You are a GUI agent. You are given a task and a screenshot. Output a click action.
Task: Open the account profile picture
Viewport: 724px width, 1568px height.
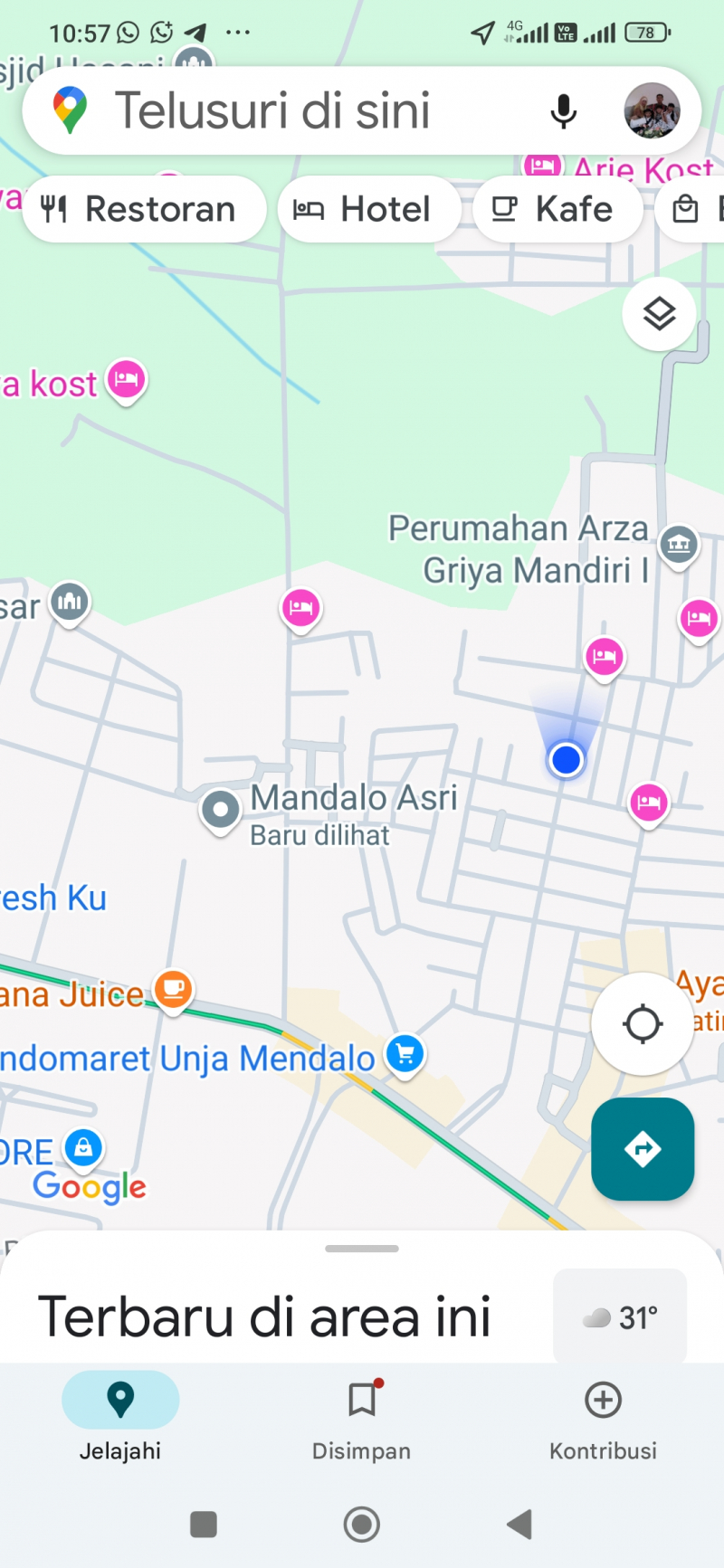[x=652, y=110]
